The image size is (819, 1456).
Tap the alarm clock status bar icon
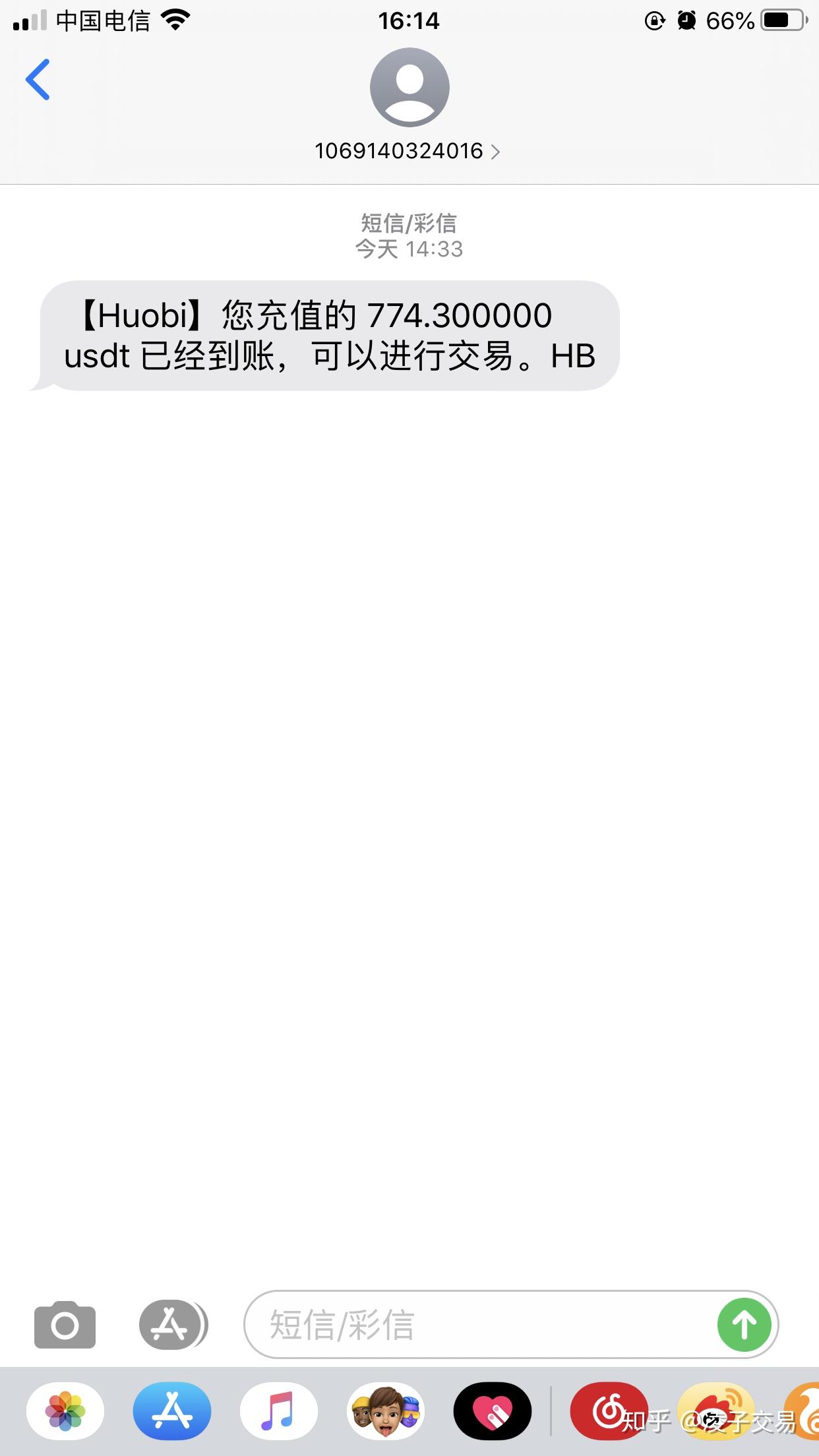(686, 20)
